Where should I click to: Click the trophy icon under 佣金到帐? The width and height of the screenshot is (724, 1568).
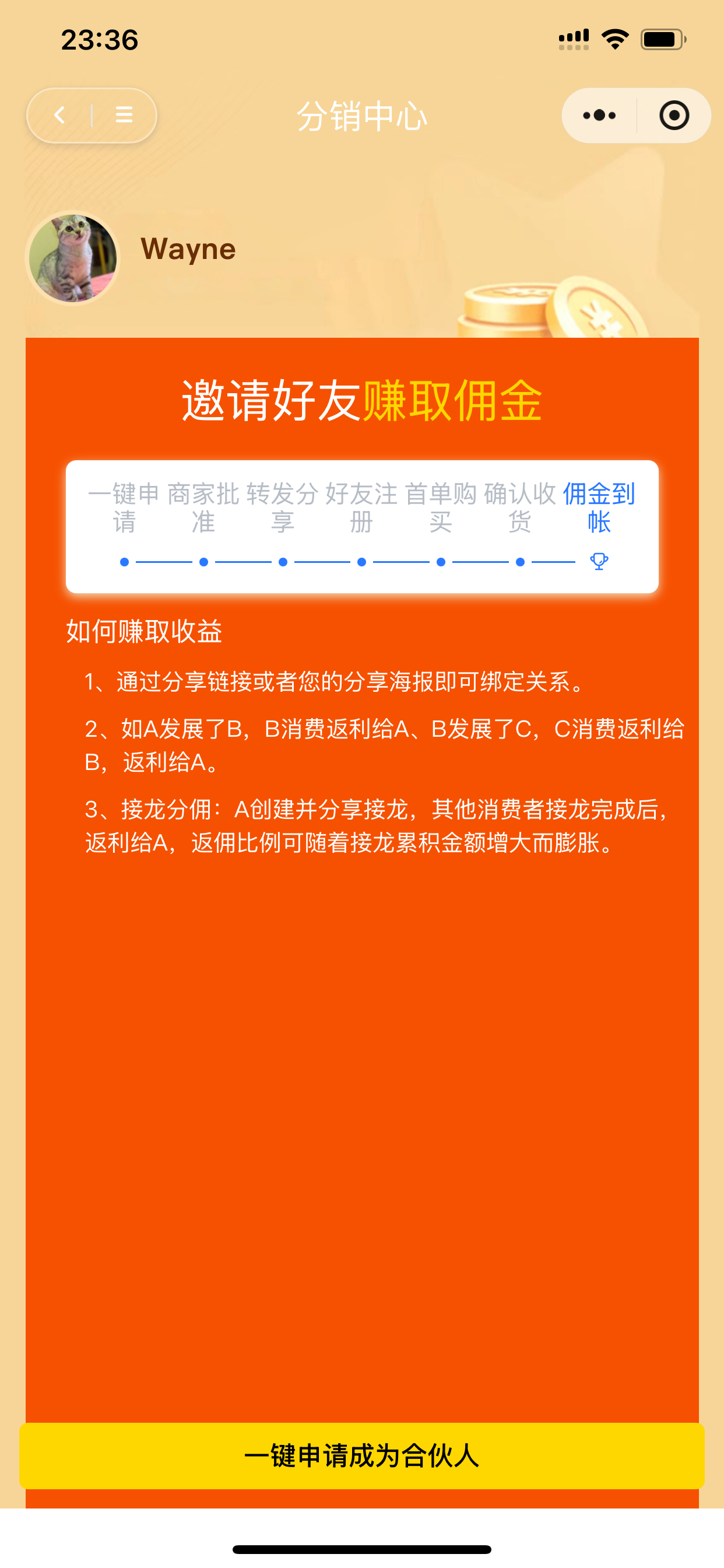pos(598,561)
